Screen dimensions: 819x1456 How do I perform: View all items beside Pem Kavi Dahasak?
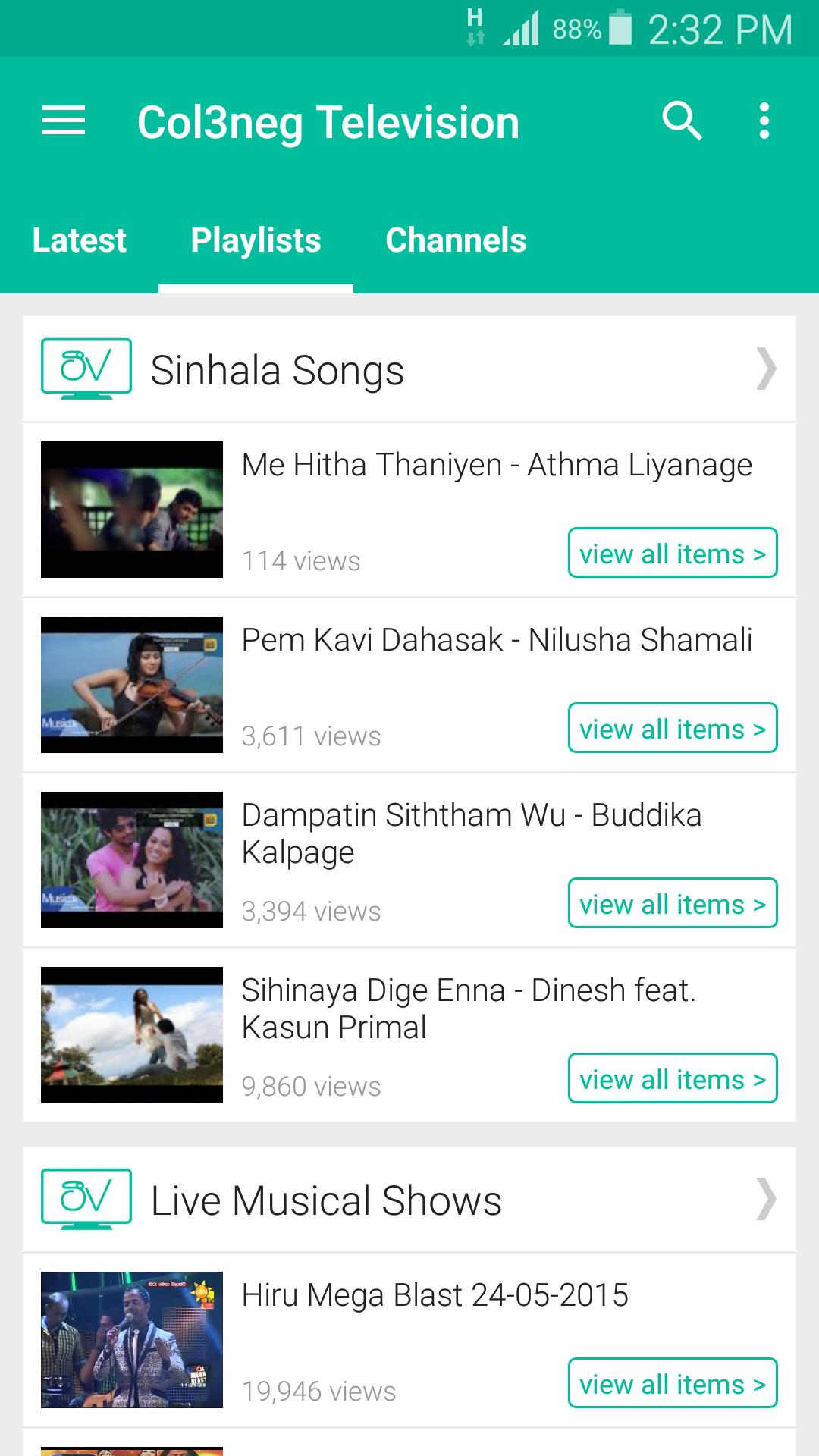click(x=673, y=728)
